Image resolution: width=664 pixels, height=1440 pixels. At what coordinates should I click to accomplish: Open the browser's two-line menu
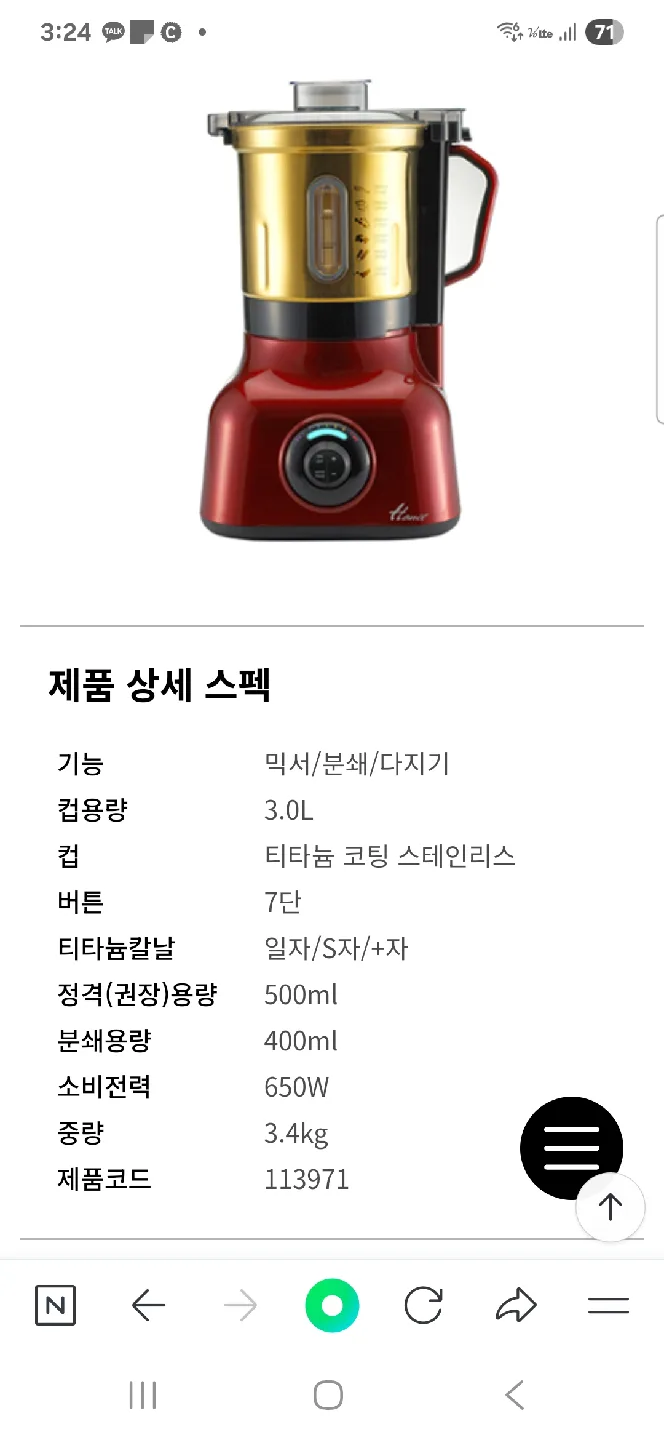pyautogui.click(x=608, y=1305)
